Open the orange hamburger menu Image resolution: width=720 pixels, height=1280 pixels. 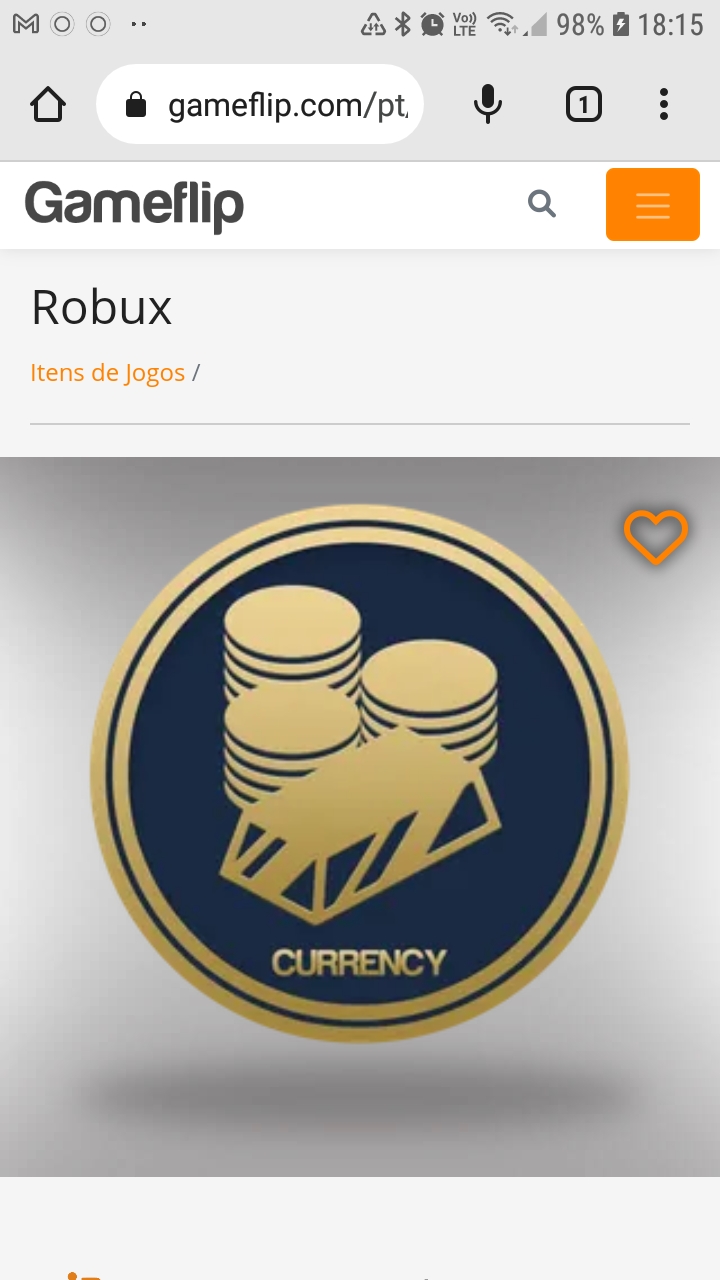pyautogui.click(x=652, y=205)
